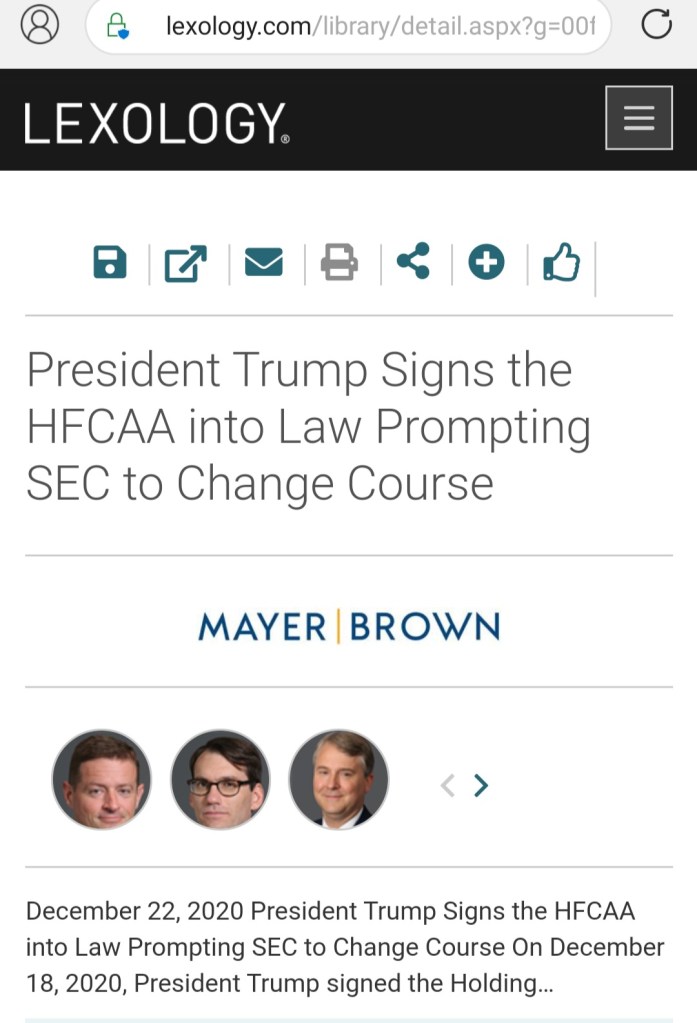Go to Lexology home via logo
The image size is (697, 1023).
[157, 122]
